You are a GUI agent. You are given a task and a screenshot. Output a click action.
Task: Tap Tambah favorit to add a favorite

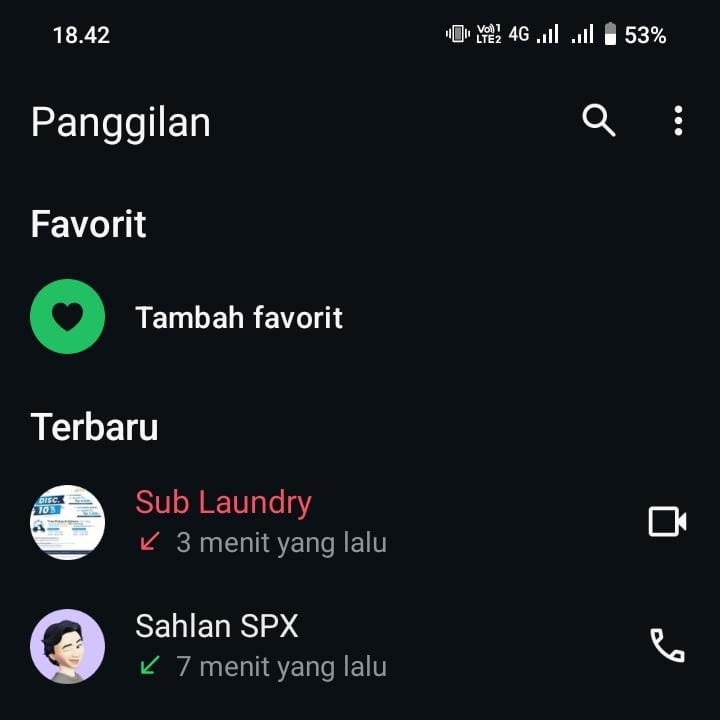coord(238,318)
